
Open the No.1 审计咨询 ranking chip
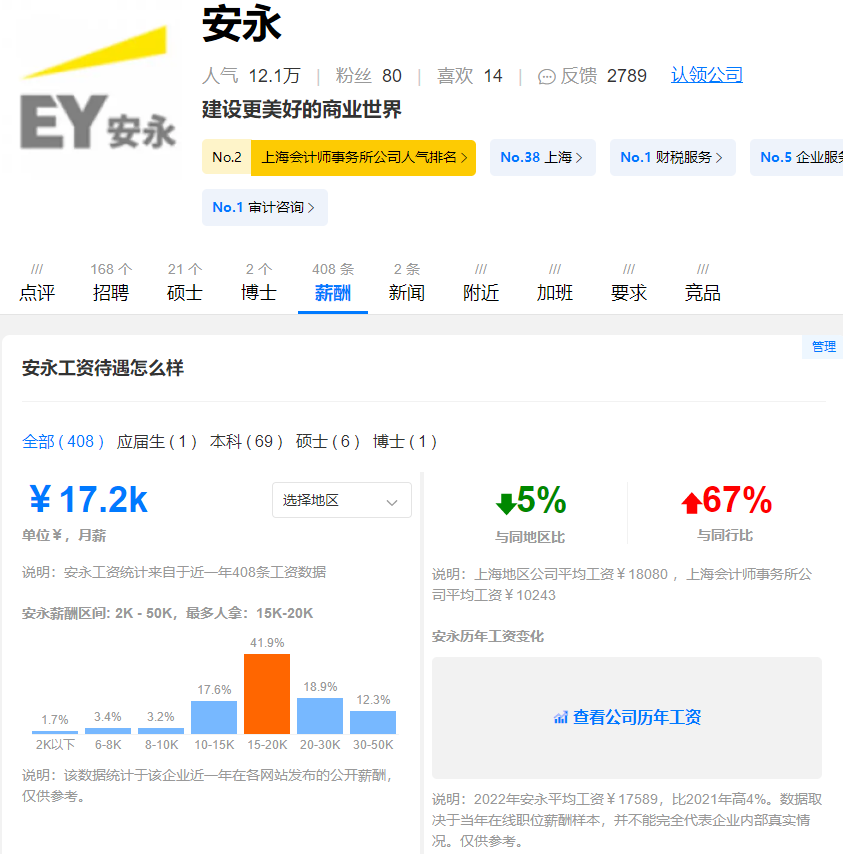coord(264,208)
